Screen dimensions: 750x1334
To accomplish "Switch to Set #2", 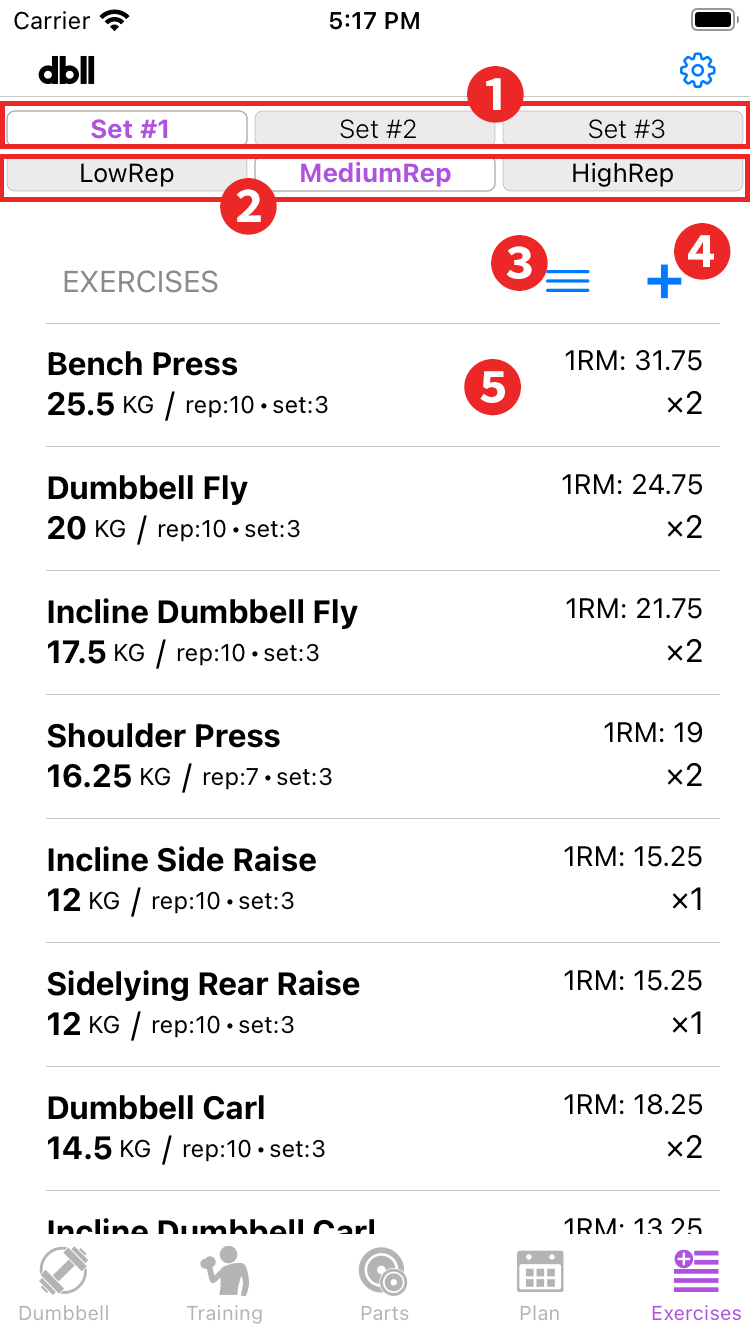I will pos(376,129).
